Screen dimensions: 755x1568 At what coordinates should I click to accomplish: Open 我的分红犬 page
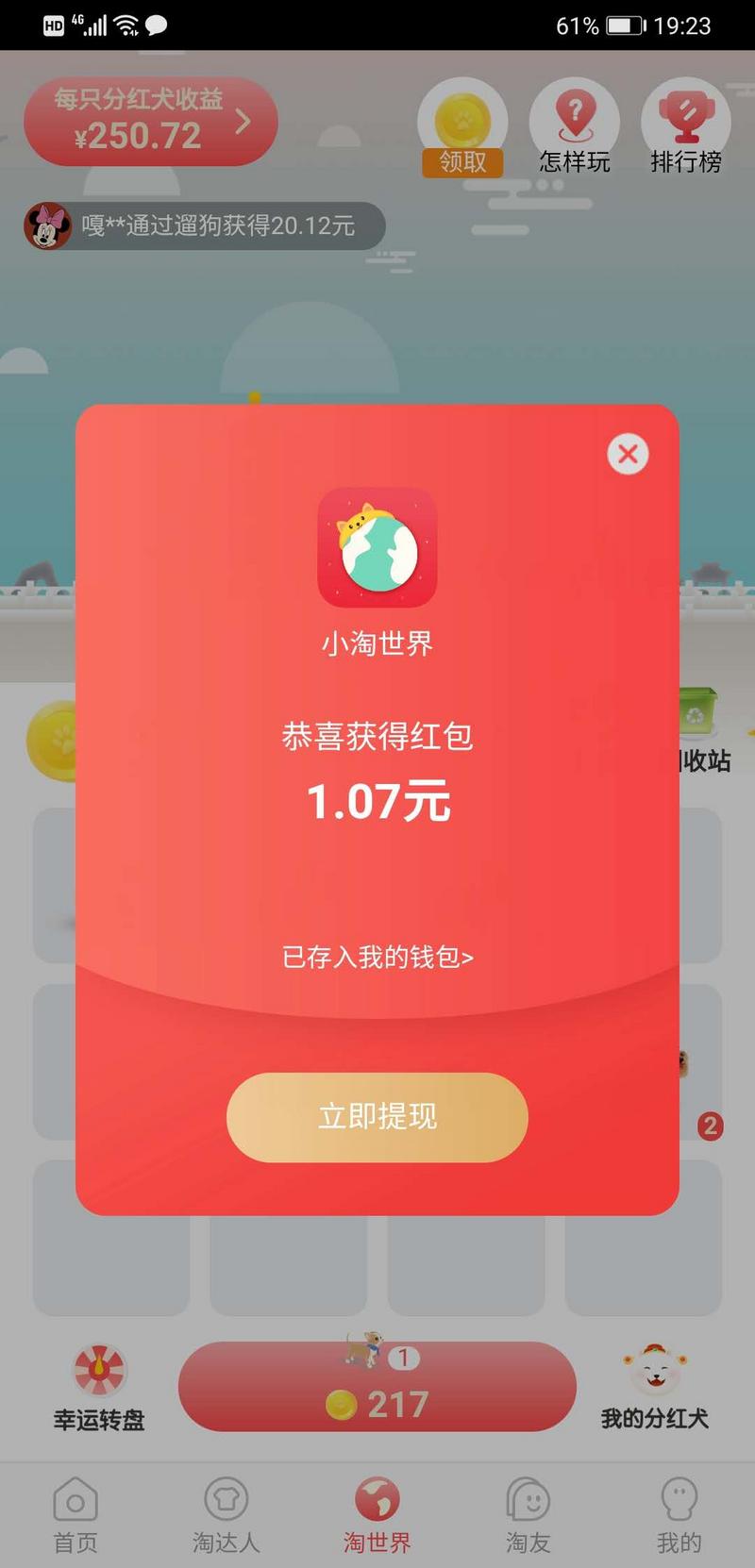point(655,1387)
